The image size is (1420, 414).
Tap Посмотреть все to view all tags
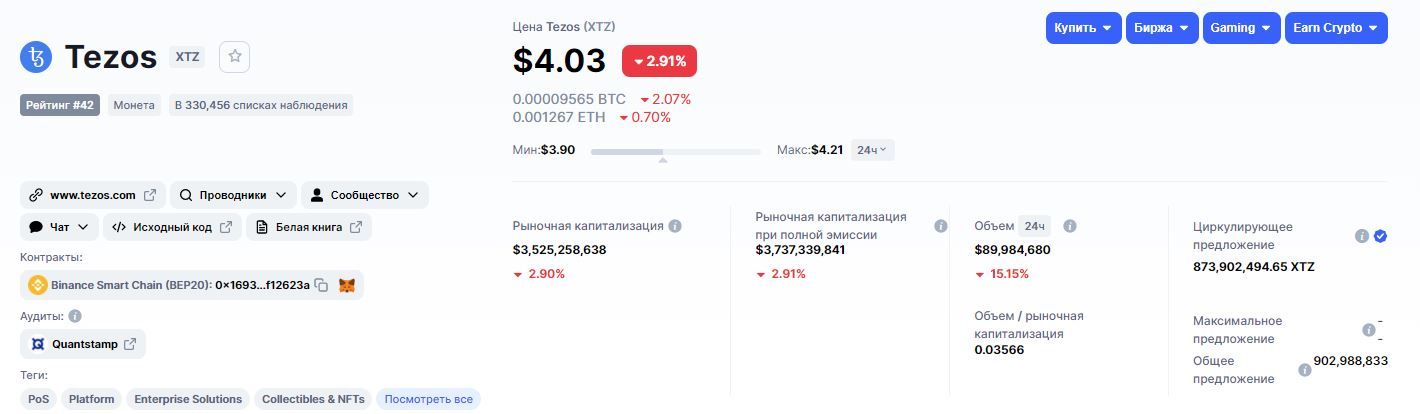point(428,399)
